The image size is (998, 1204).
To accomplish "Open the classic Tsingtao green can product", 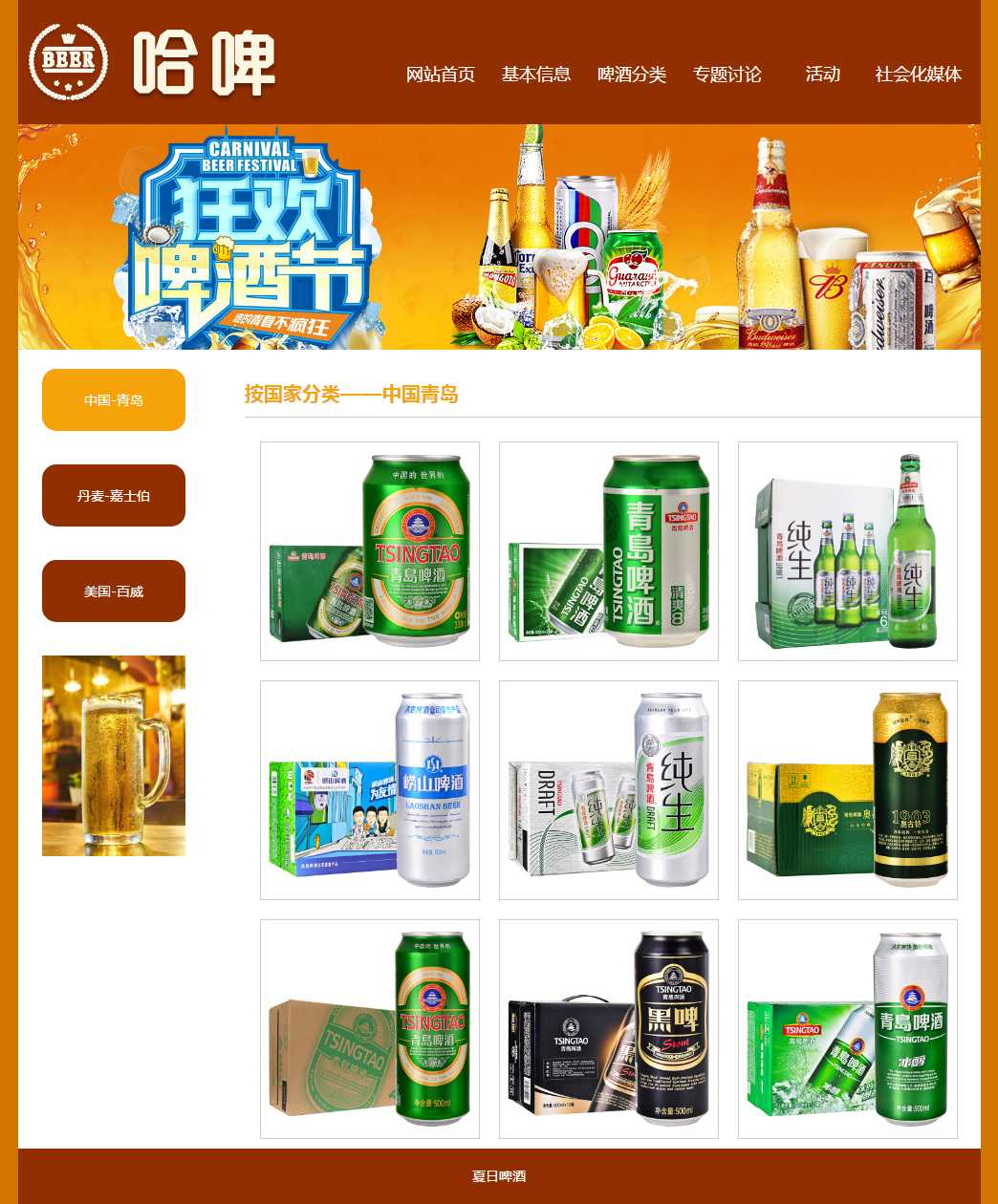I will point(370,551).
